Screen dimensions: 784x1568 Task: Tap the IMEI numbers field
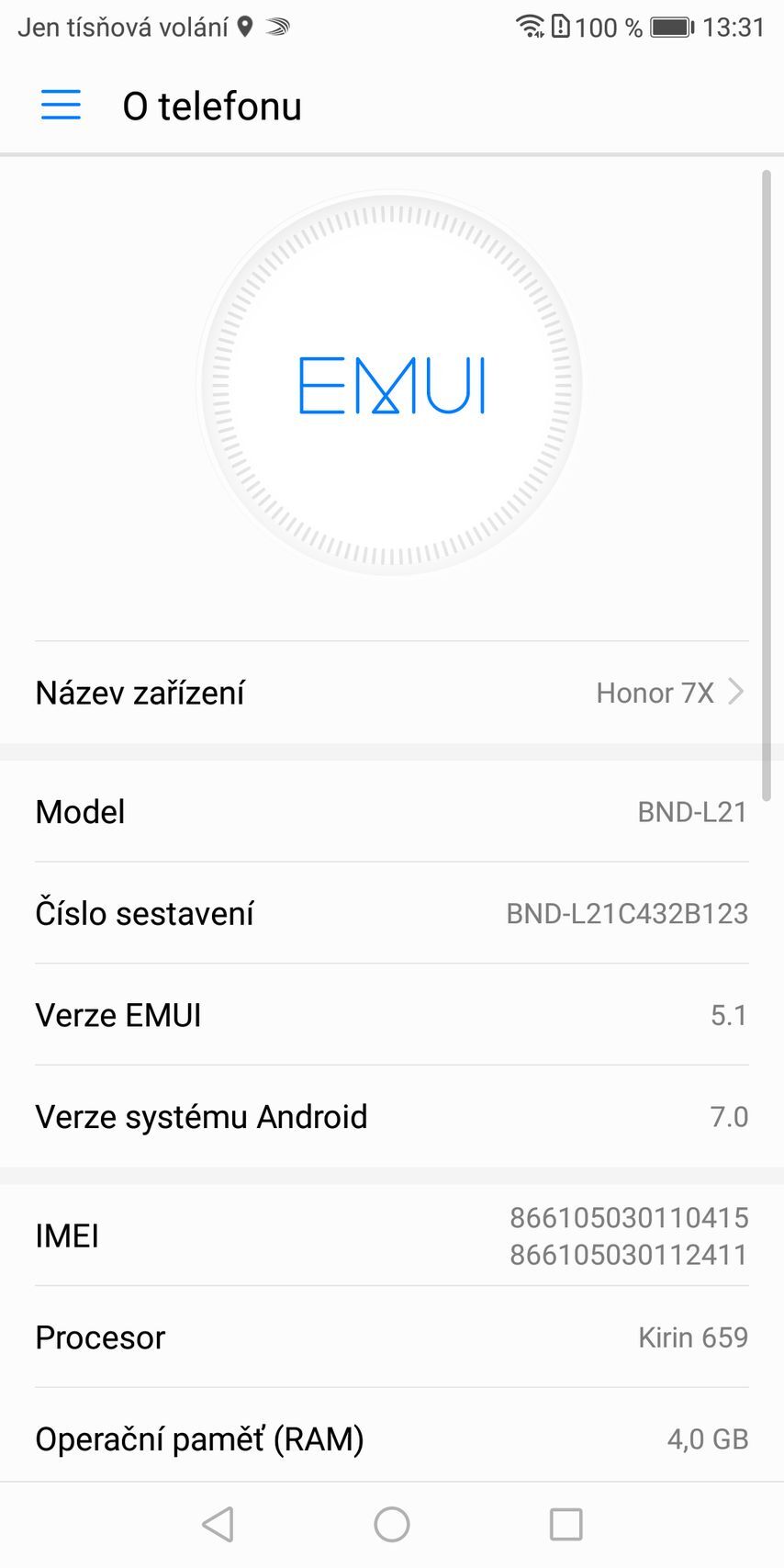click(630, 1235)
